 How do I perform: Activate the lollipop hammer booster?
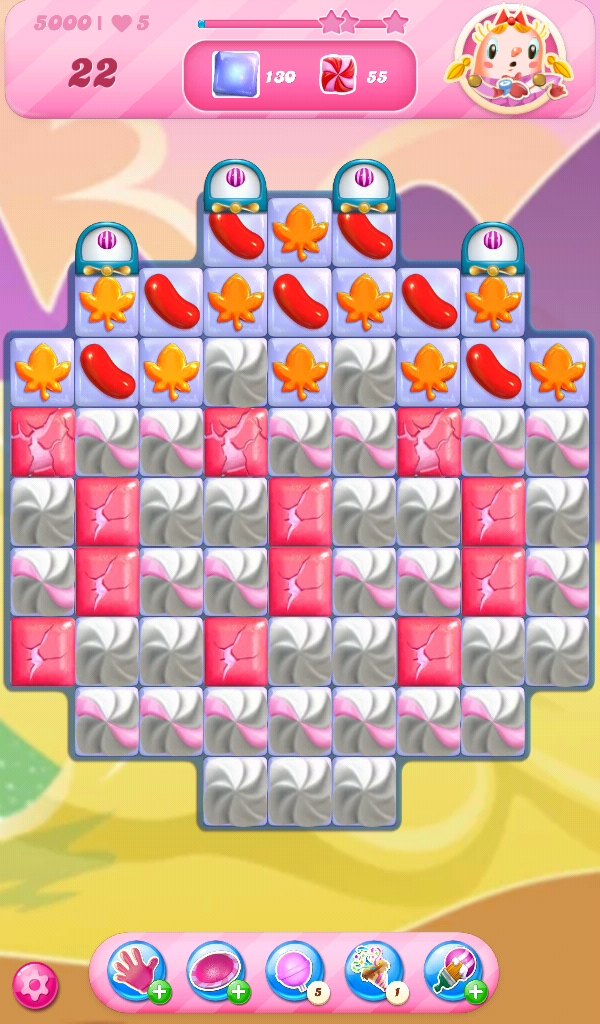pos(294,971)
